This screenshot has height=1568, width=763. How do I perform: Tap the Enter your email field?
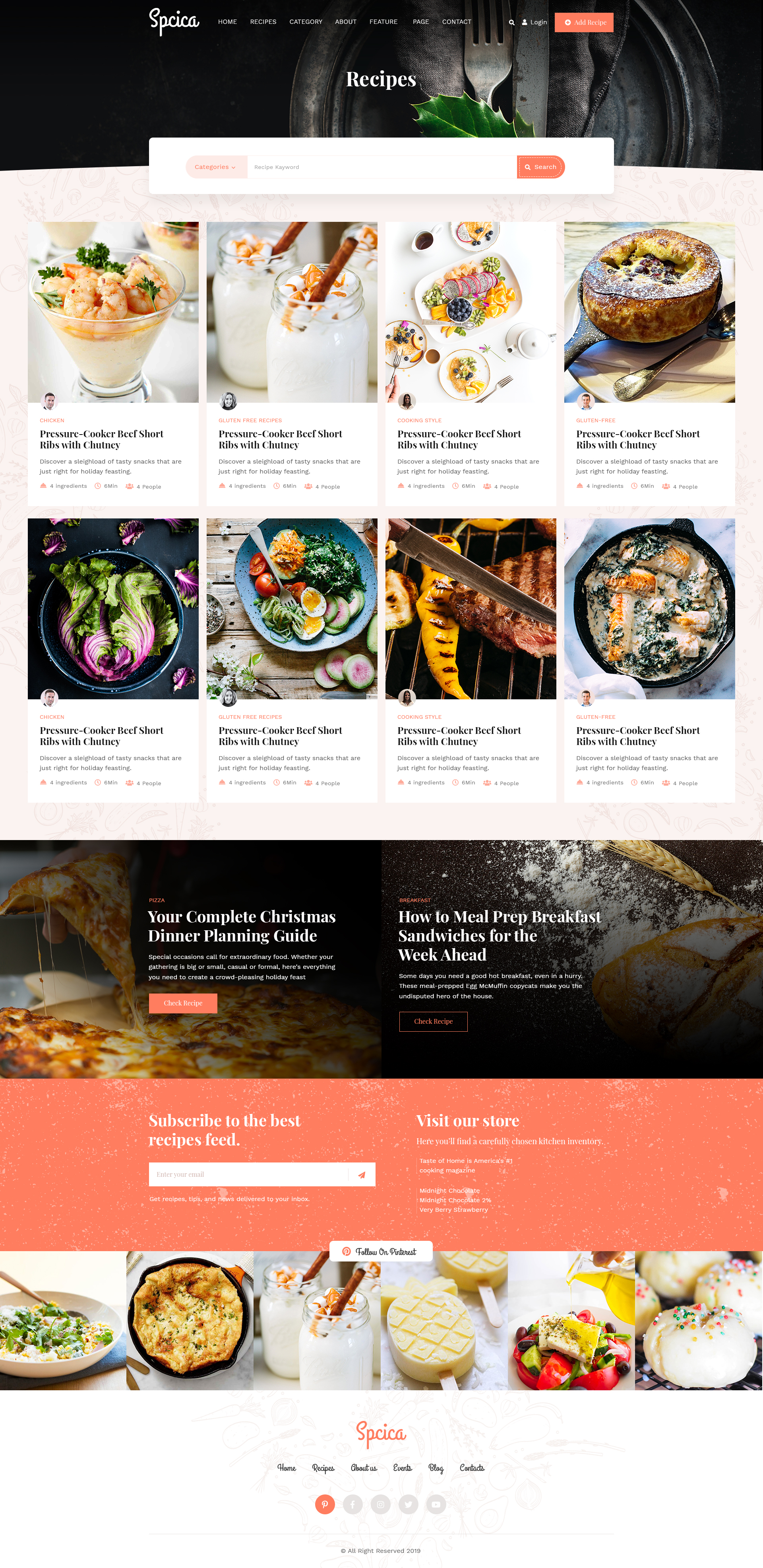[x=248, y=1174]
